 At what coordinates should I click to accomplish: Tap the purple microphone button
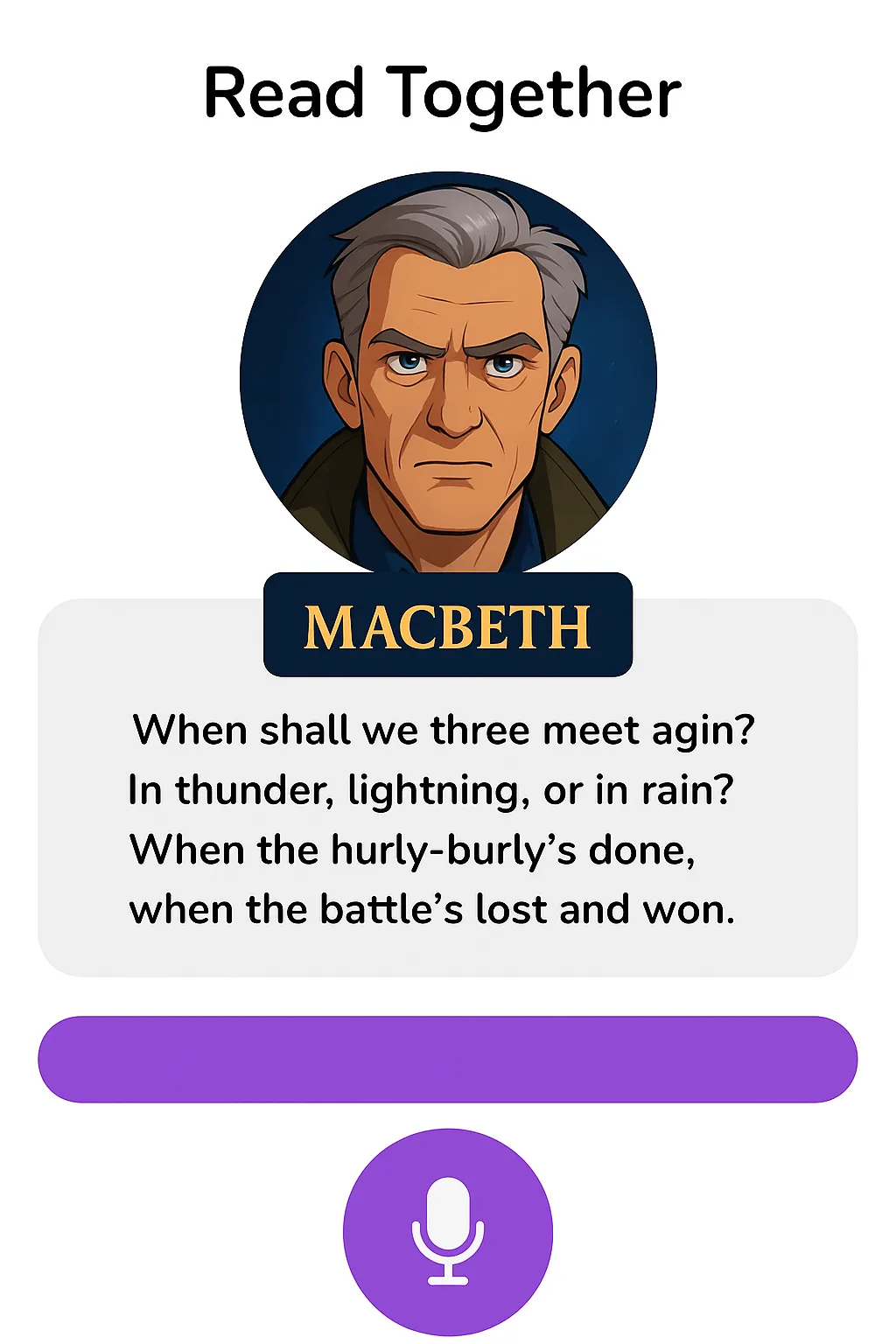click(447, 1231)
